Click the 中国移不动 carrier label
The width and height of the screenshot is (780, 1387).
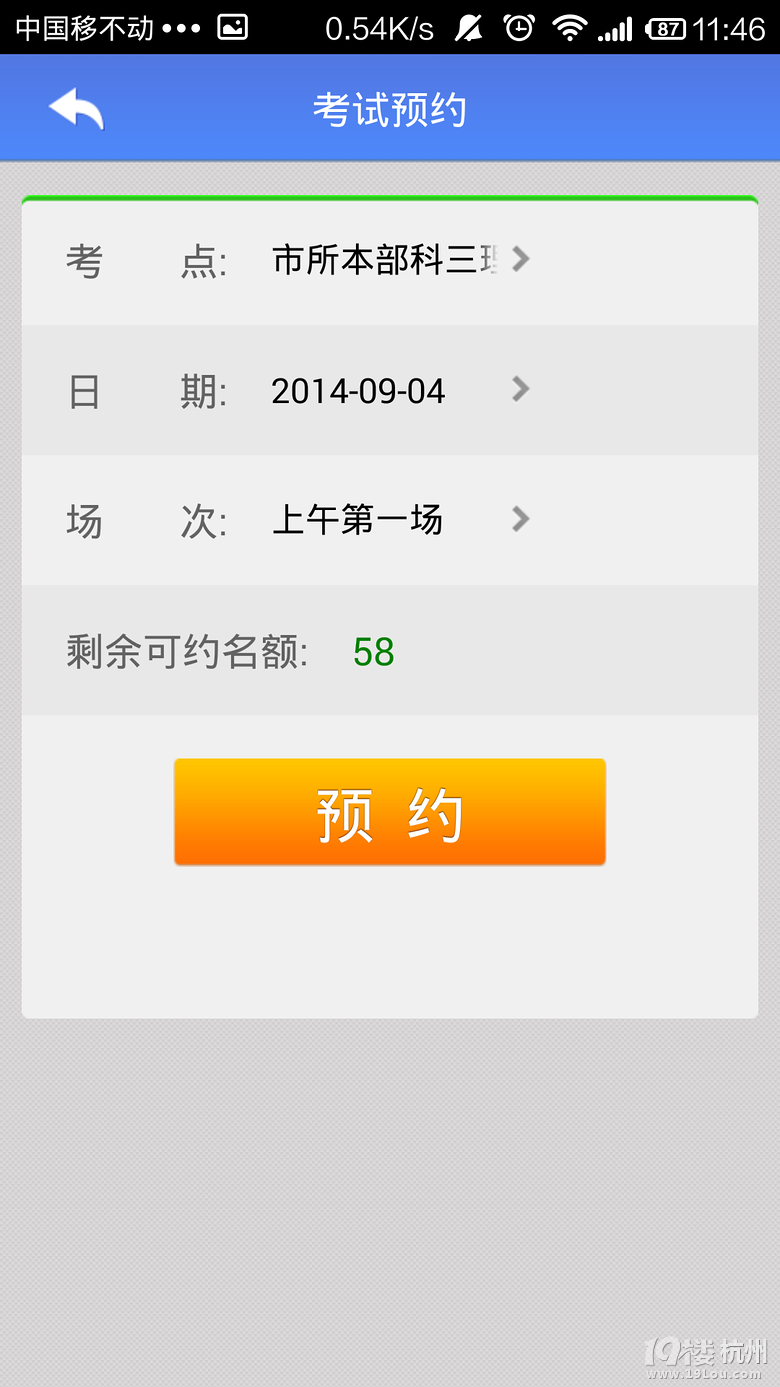click(x=85, y=27)
